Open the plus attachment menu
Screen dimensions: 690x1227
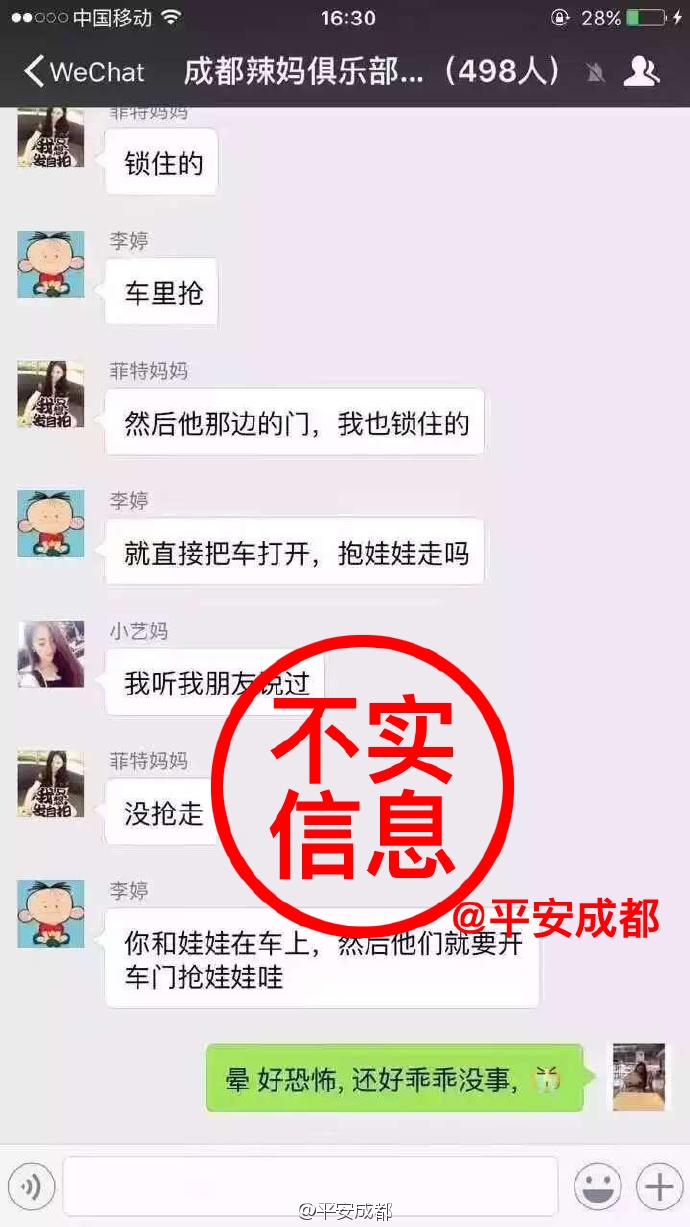coord(658,1187)
